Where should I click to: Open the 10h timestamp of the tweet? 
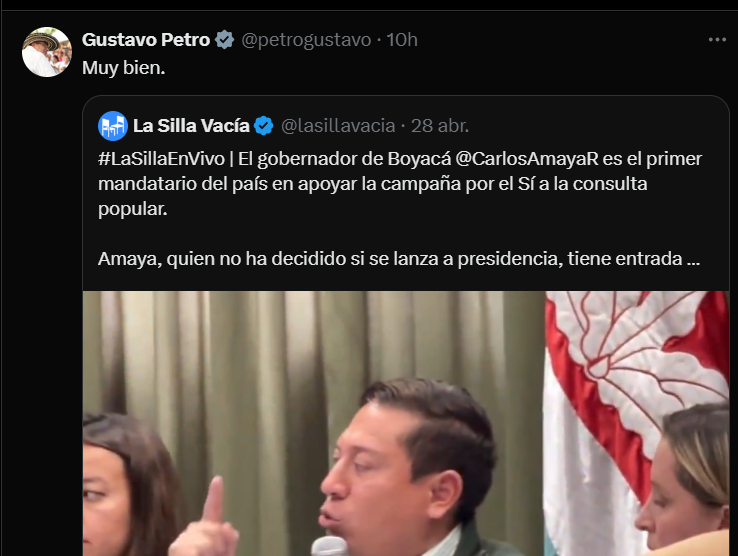tap(402, 39)
